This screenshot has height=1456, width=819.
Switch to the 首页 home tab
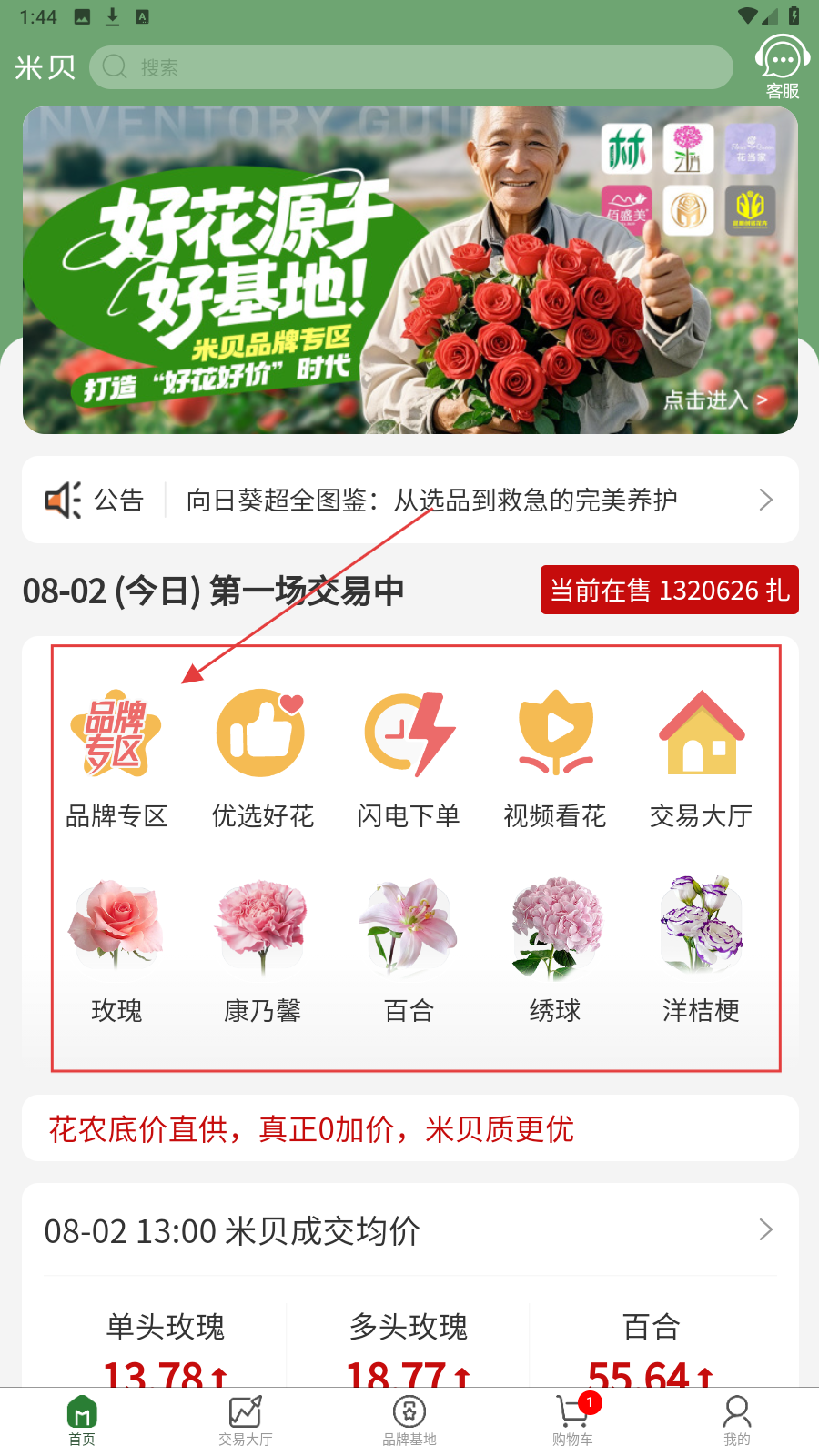click(82, 1421)
